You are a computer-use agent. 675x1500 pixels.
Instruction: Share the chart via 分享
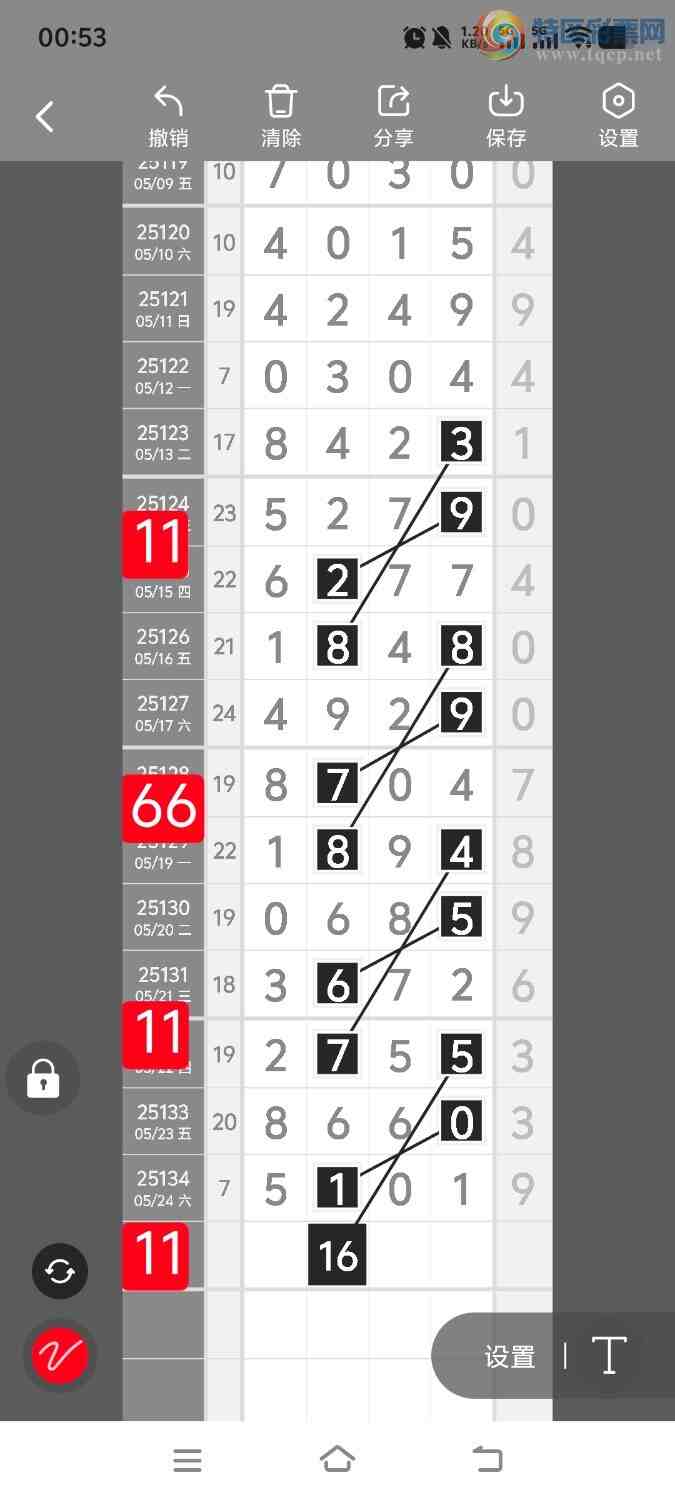[x=394, y=116]
